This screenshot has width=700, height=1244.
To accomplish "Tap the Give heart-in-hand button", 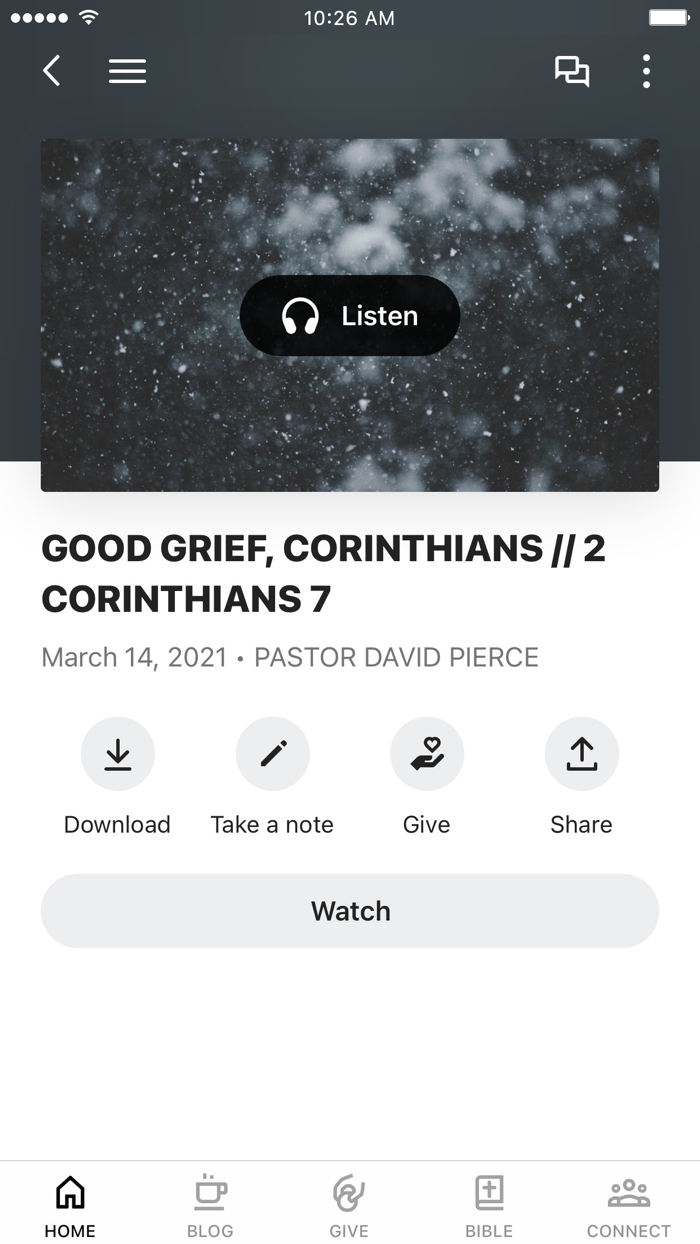I will 427,754.
